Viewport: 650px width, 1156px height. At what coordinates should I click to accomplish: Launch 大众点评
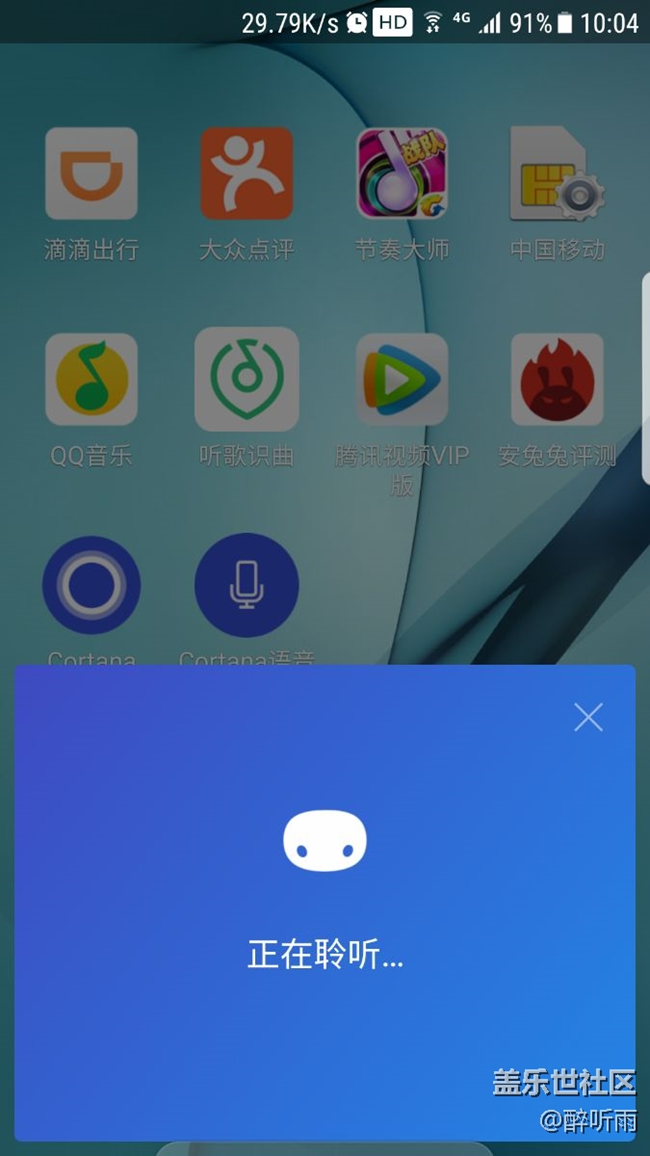coord(246,173)
